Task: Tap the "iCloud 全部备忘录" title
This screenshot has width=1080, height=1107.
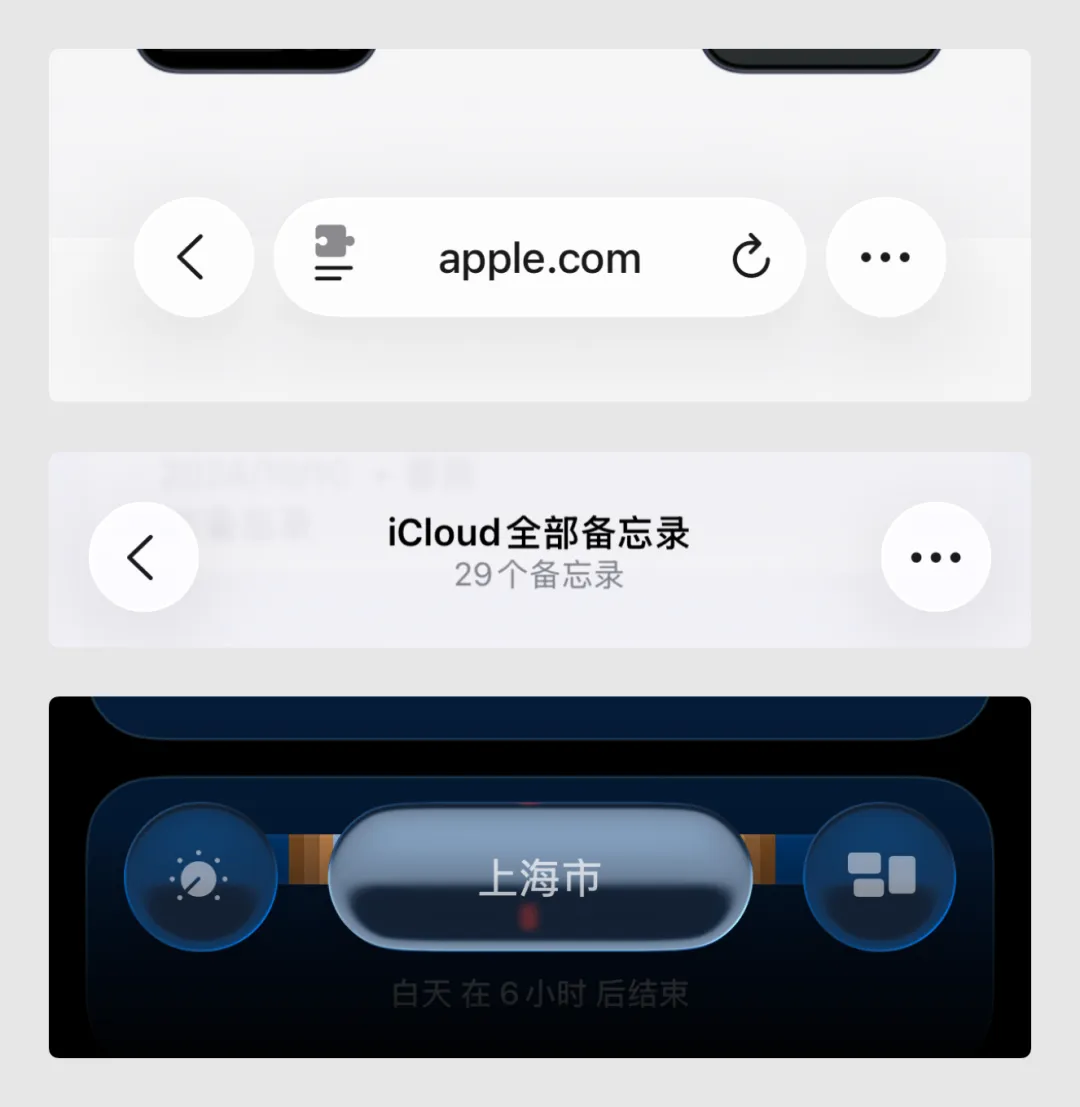Action: pyautogui.click(x=540, y=533)
